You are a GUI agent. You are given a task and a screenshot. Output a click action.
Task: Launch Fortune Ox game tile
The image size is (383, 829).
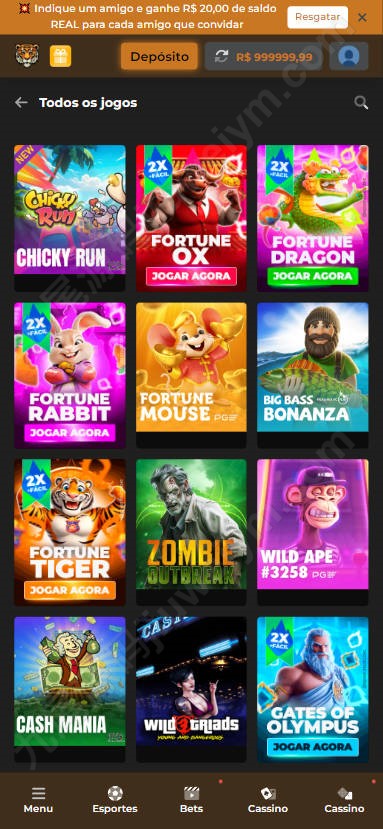(x=191, y=218)
